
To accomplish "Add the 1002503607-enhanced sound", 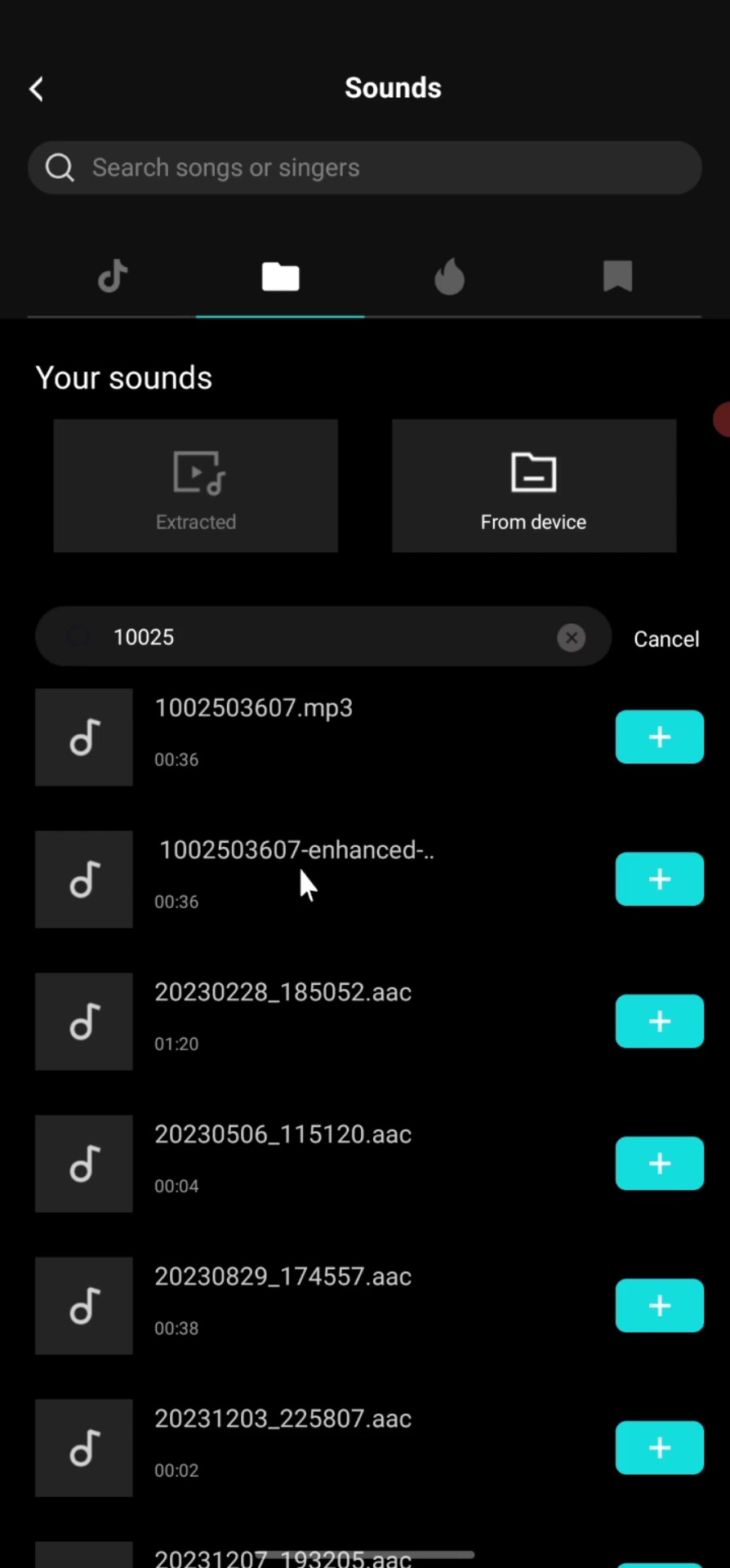I will [x=660, y=879].
